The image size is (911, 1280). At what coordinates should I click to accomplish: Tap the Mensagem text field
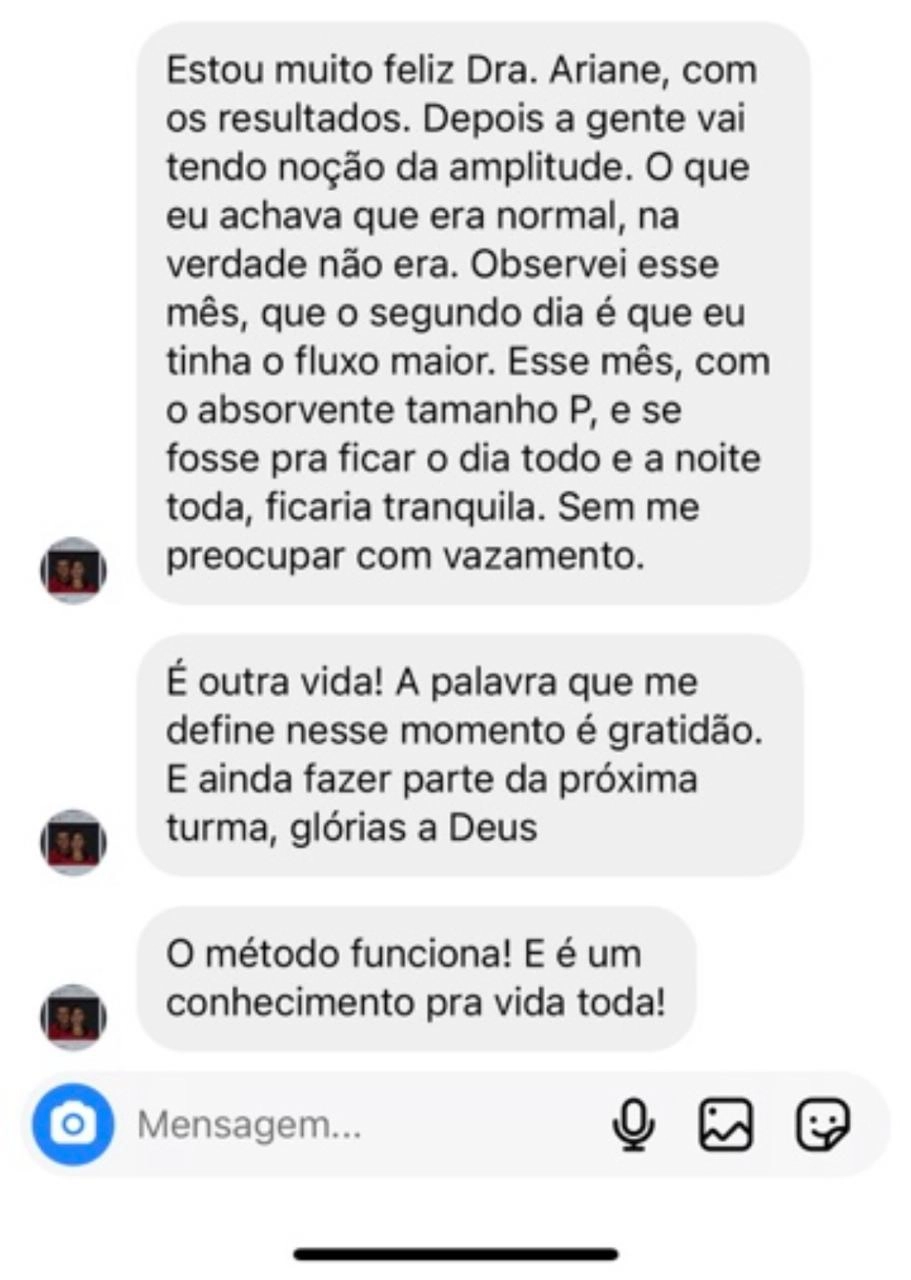click(360, 1126)
